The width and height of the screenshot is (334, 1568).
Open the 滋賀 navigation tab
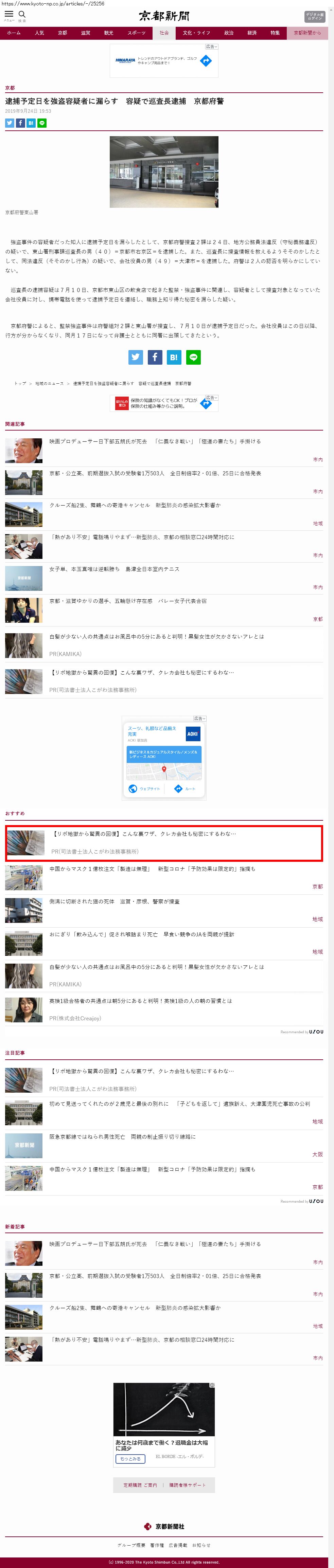[x=85, y=33]
